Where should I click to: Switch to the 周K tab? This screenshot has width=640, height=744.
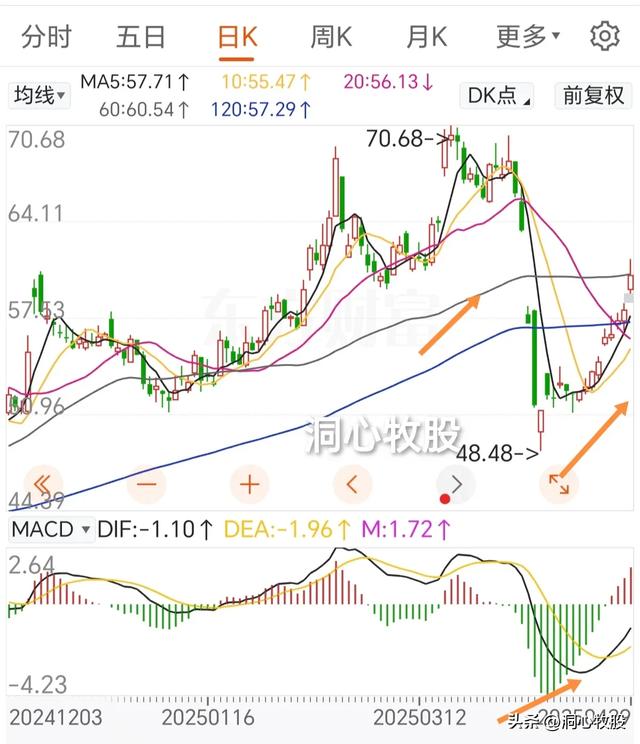(x=331, y=37)
